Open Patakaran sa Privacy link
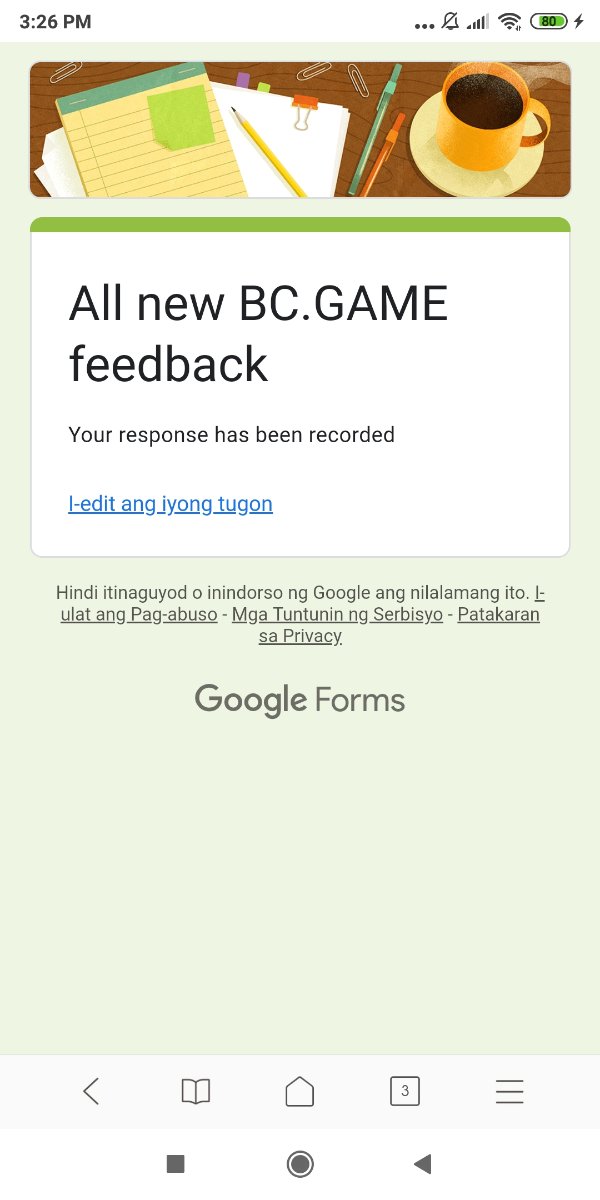Image resolution: width=600 pixels, height=1200 pixels. pyautogui.click(x=300, y=636)
